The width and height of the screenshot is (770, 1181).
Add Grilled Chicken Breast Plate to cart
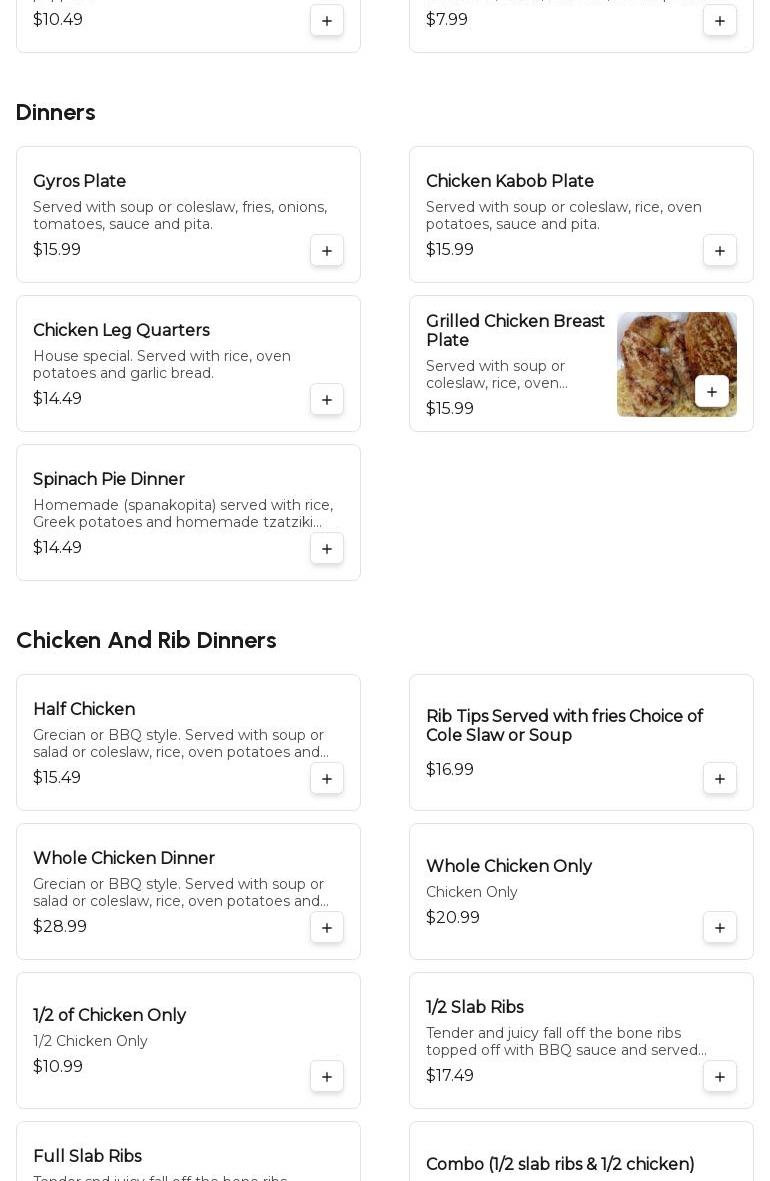point(712,392)
